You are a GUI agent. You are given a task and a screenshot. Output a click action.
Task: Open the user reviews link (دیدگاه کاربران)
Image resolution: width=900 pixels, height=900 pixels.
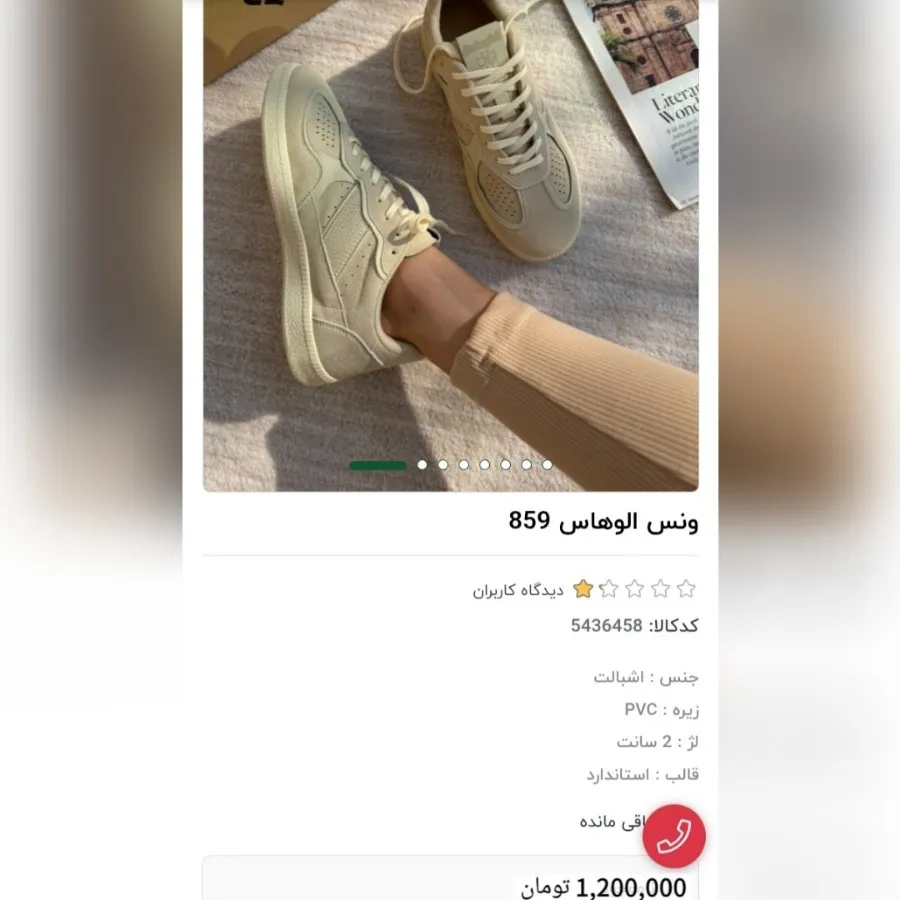click(517, 590)
